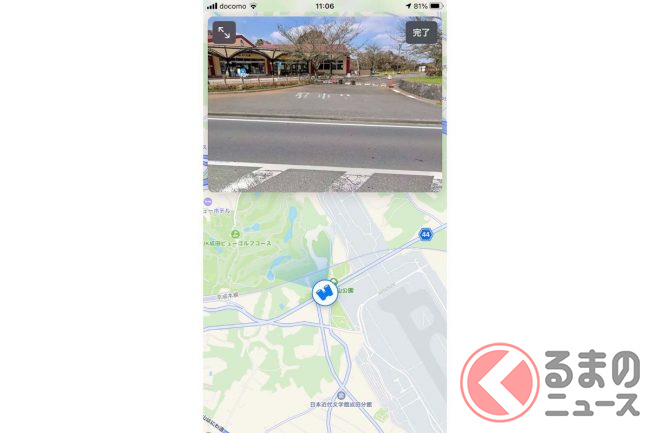Expand Look Around to full screen
The width and height of the screenshot is (650, 433).
pos(224,33)
